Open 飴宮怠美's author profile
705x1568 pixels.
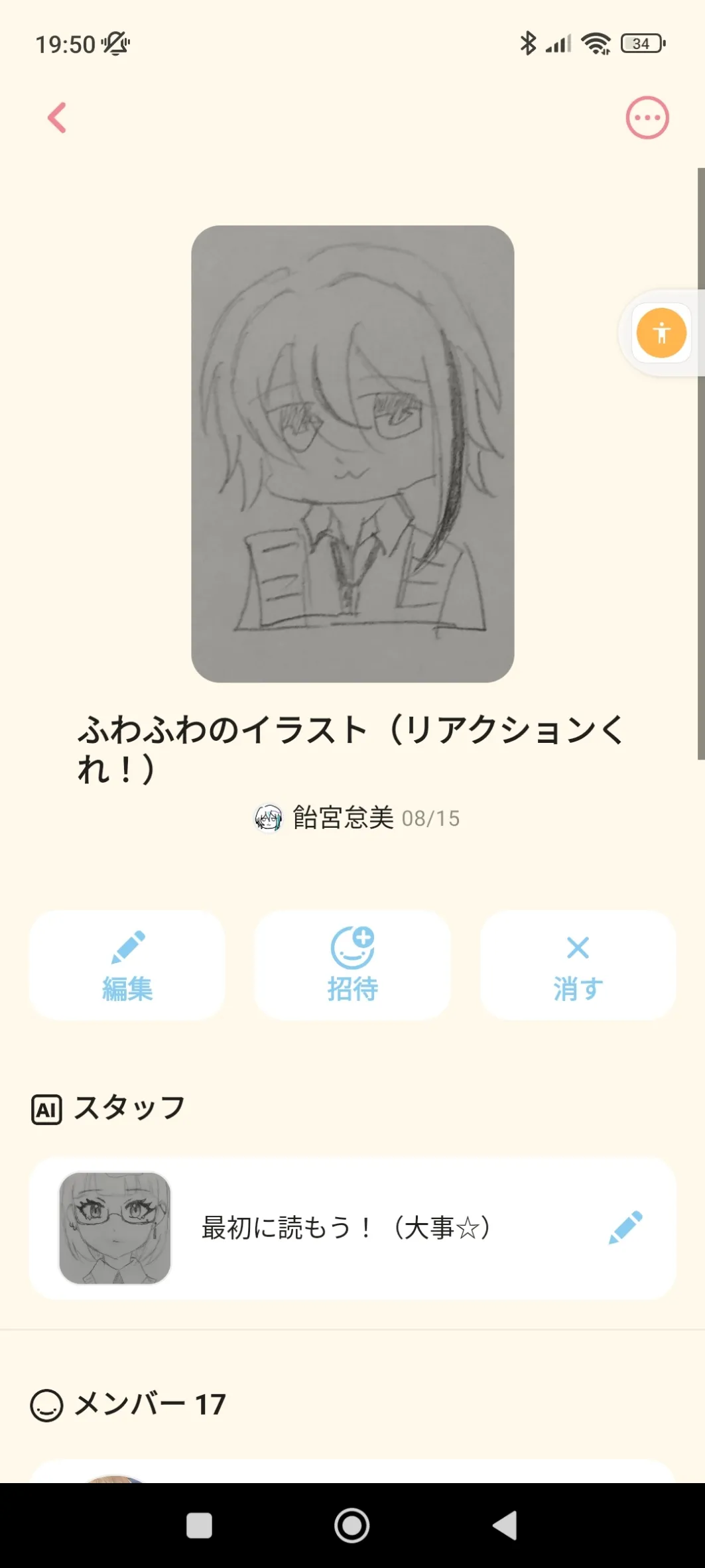coord(343,818)
